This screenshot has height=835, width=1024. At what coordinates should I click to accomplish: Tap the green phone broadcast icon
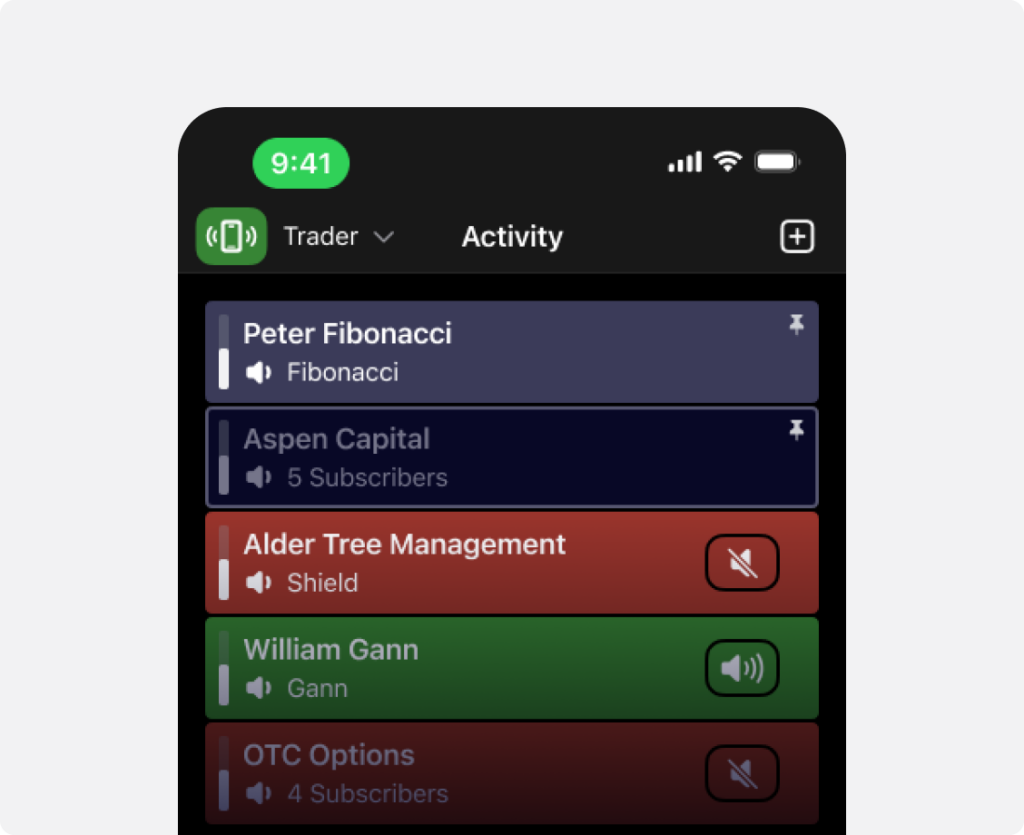pos(231,236)
